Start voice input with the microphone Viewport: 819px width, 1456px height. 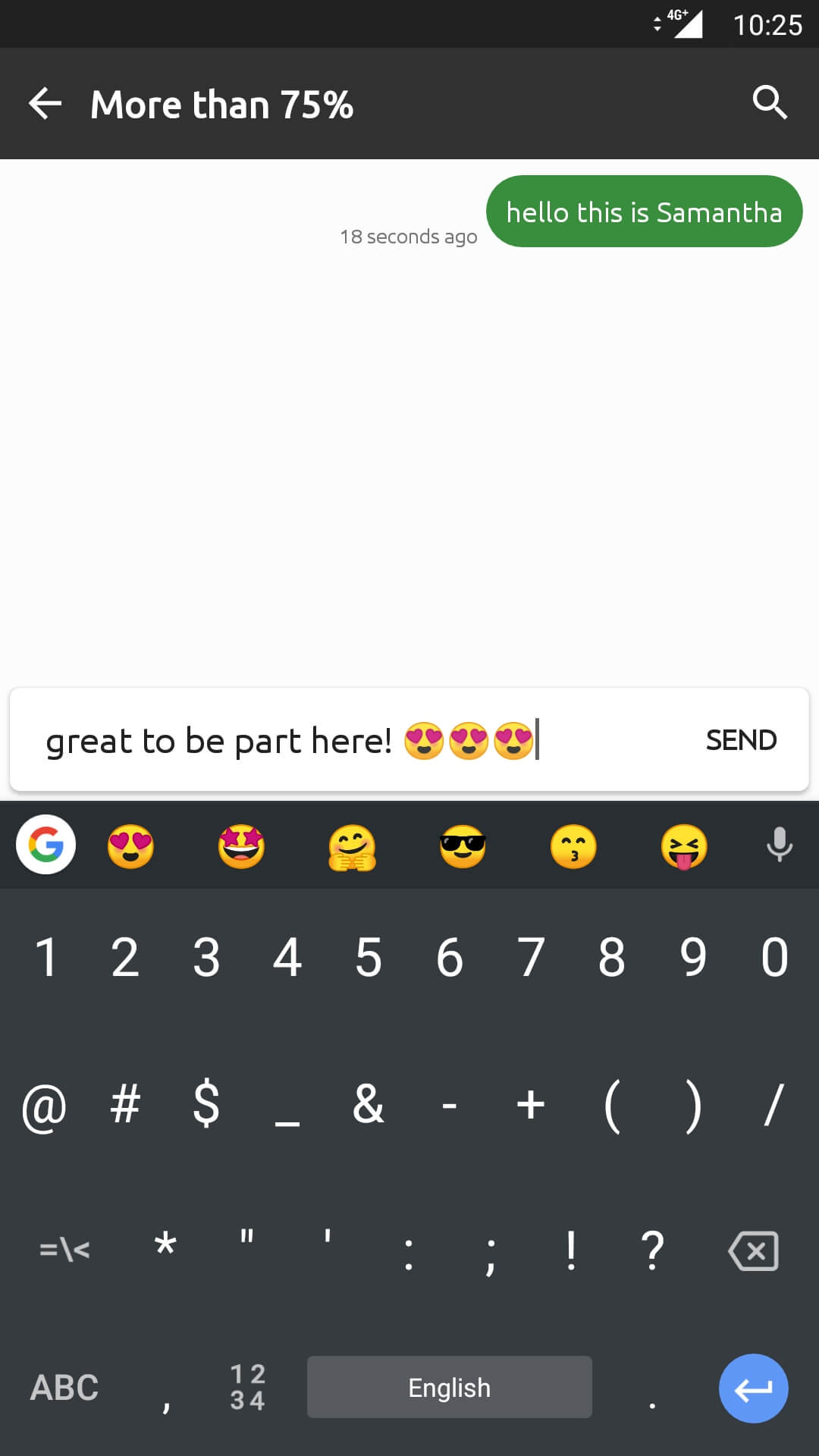coord(779,845)
